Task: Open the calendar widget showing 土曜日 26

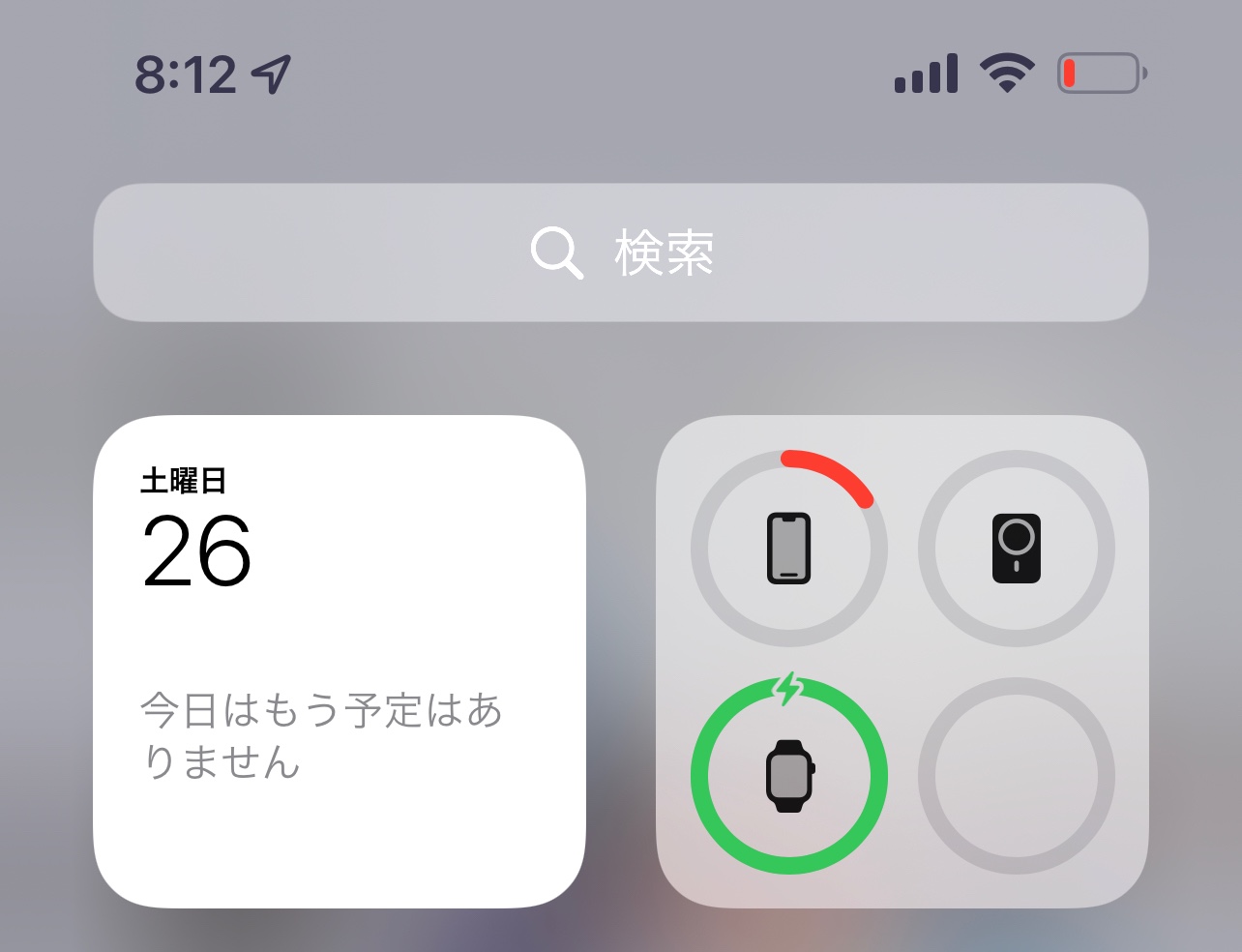Action: (x=339, y=661)
